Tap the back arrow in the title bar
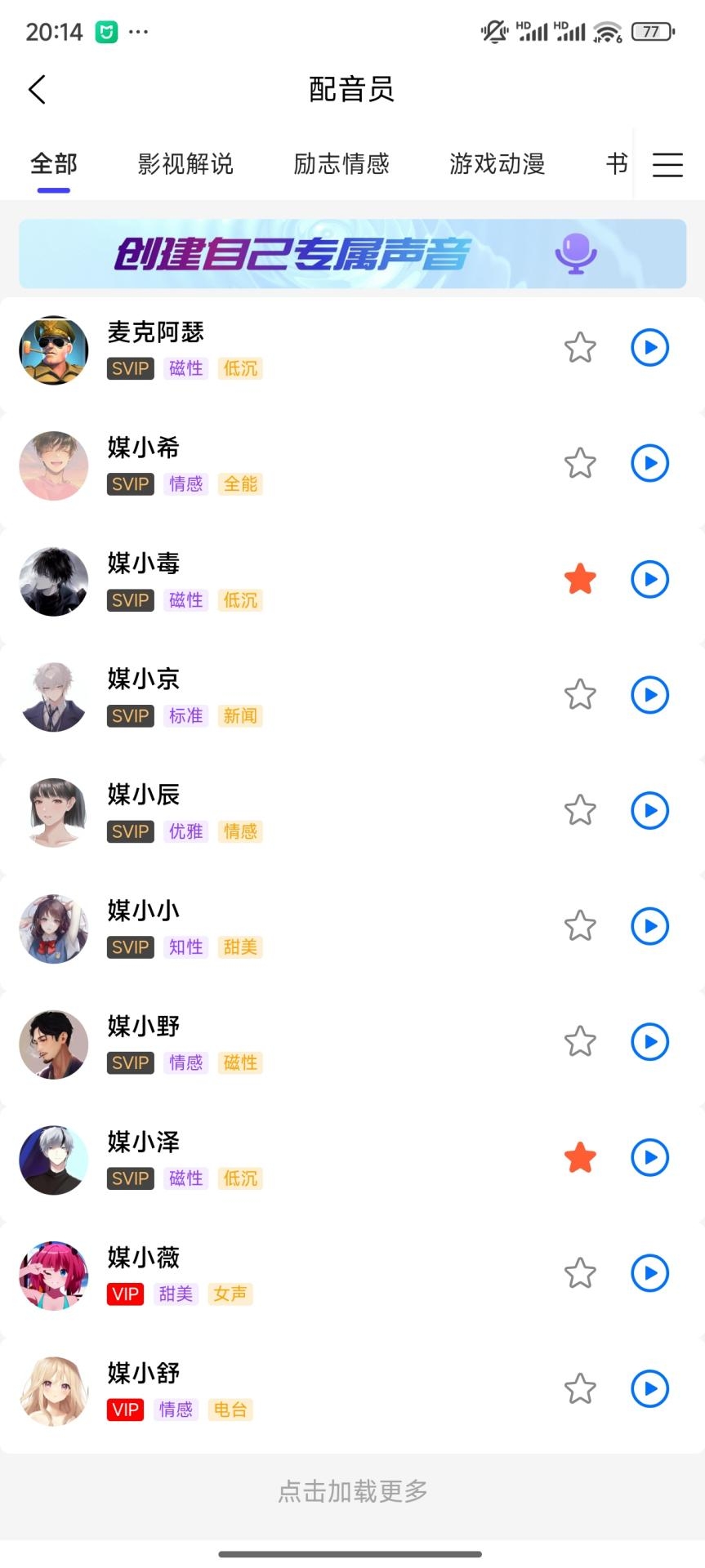Image resolution: width=705 pixels, height=1568 pixels. [x=37, y=89]
